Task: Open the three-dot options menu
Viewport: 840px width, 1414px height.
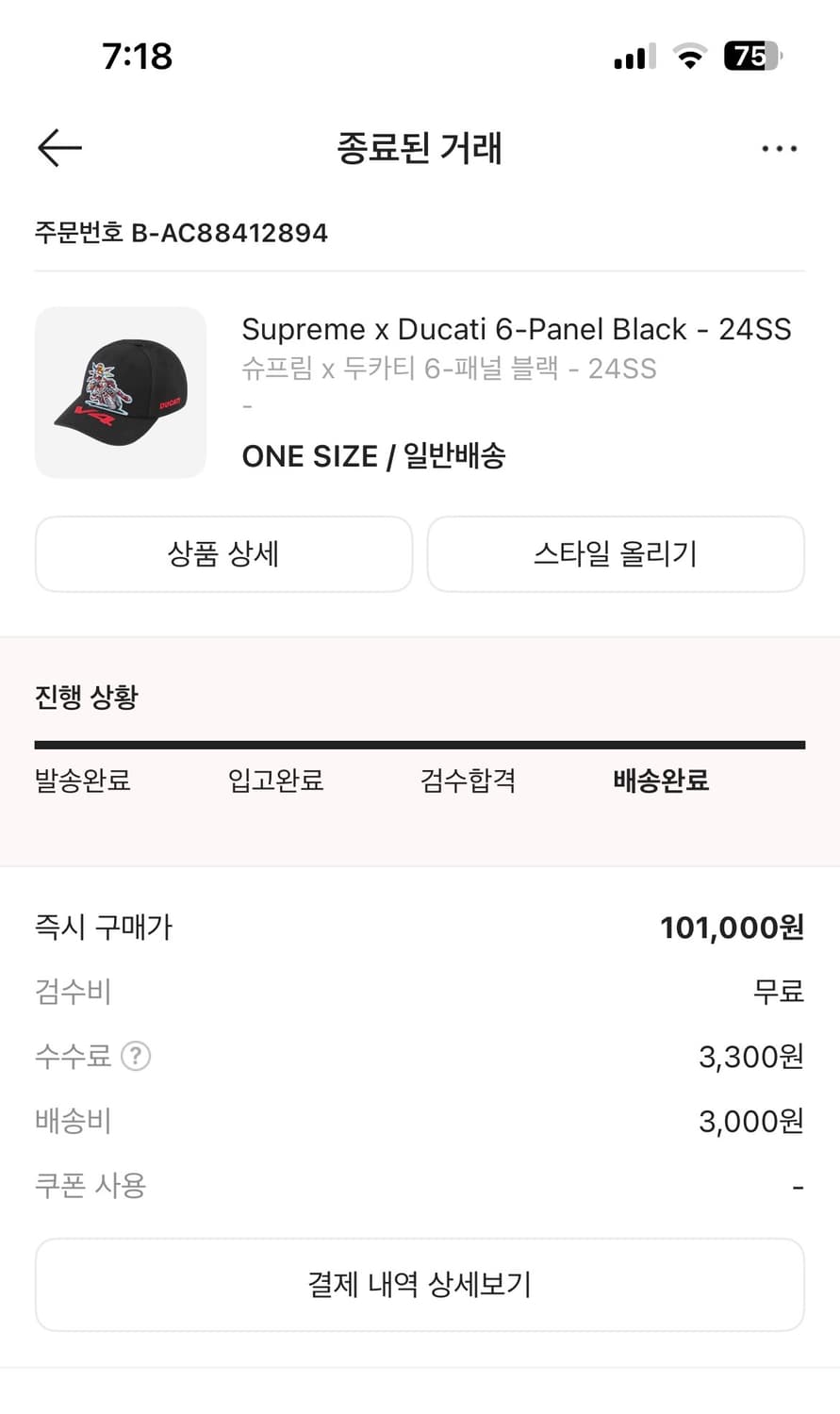Action: coord(780,148)
